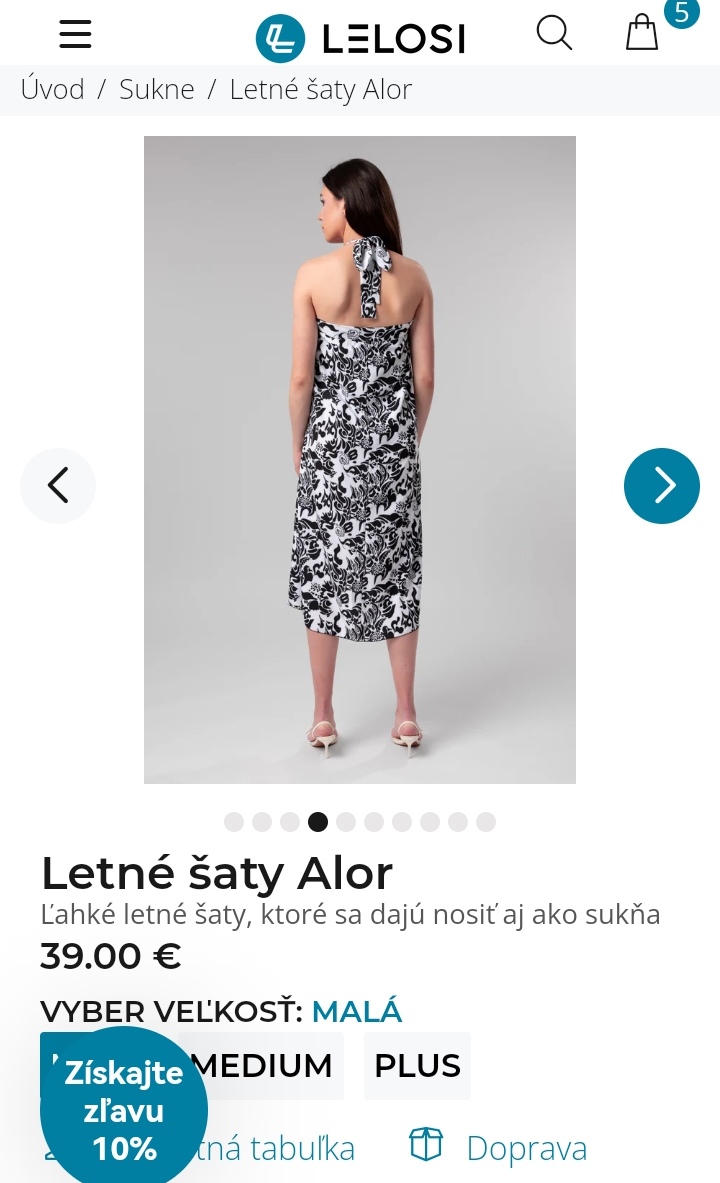Go to the Úvod breadcrumb
Screen dimensions: 720x1183
coord(52,90)
